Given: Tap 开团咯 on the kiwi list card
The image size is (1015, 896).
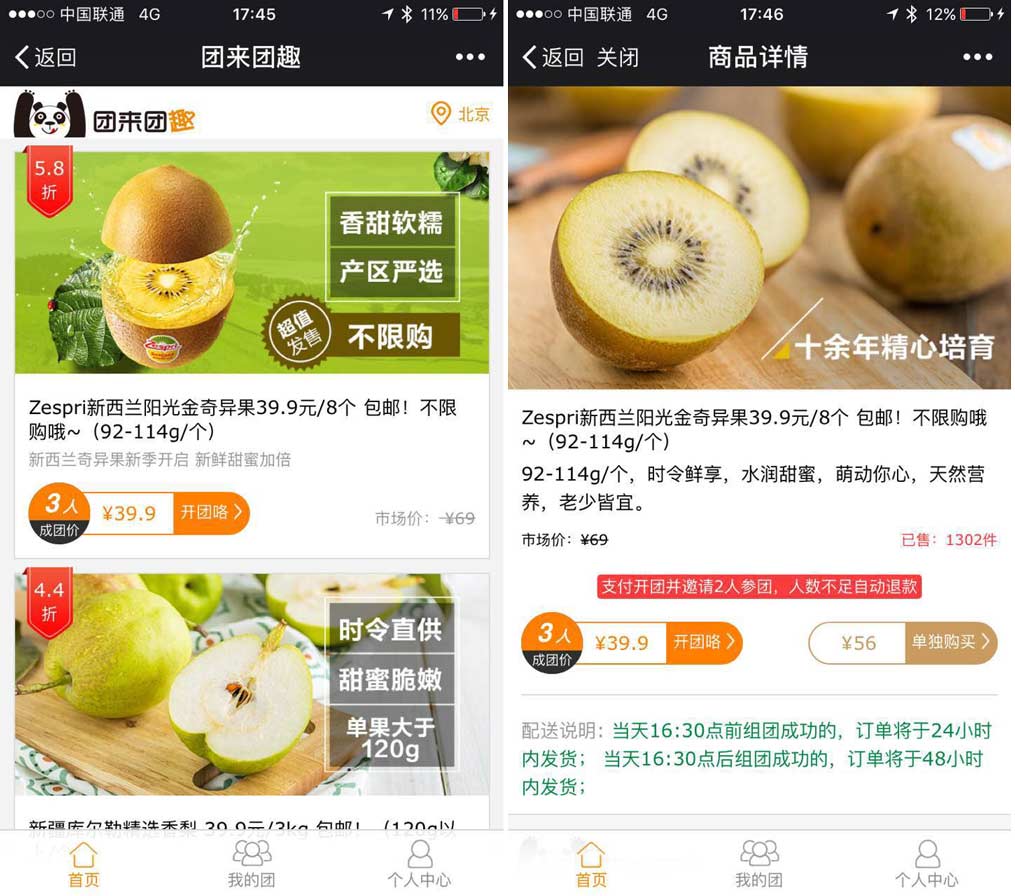Looking at the screenshot, I should point(210,513).
